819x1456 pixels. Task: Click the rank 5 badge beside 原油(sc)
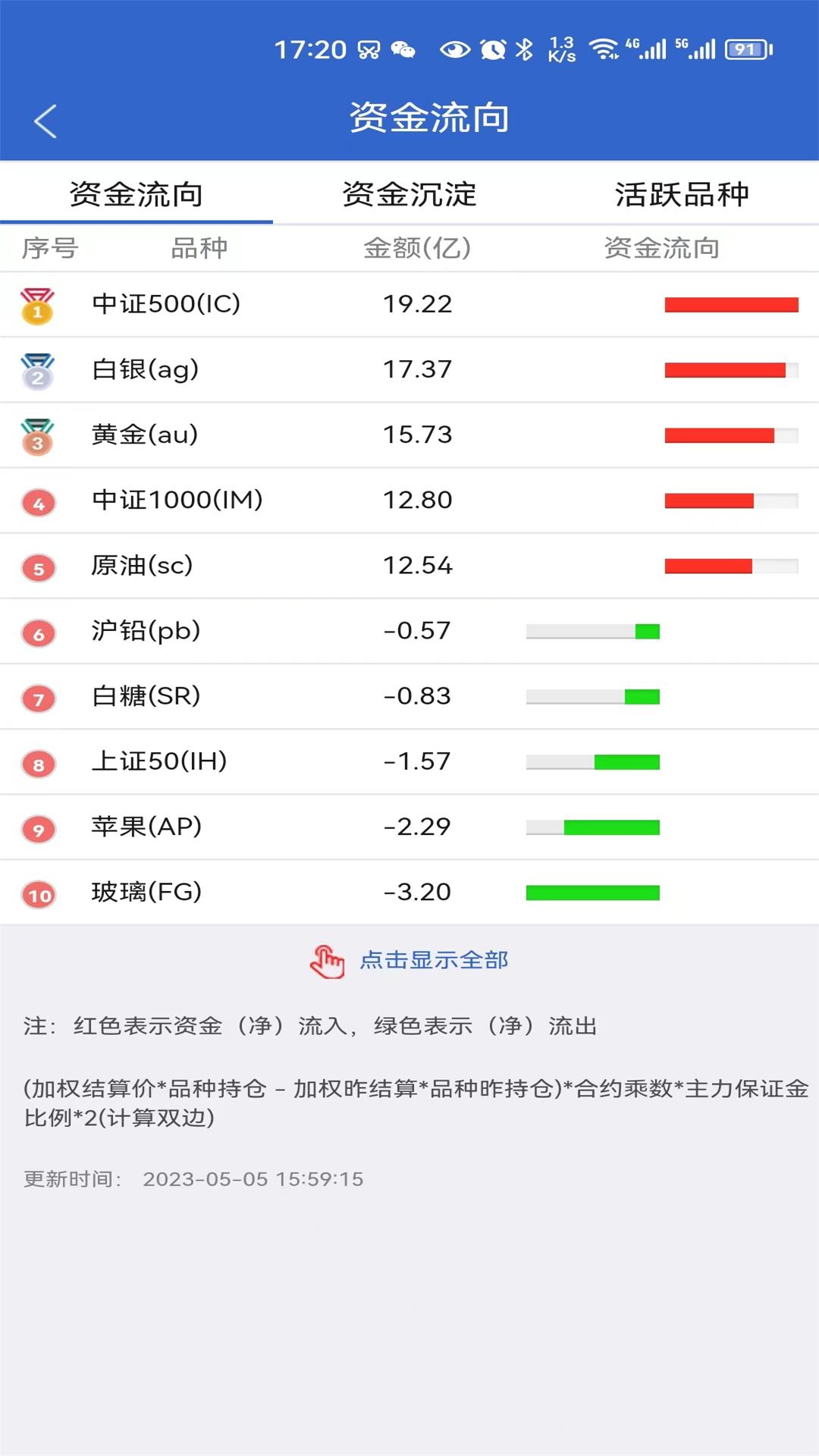(x=39, y=566)
